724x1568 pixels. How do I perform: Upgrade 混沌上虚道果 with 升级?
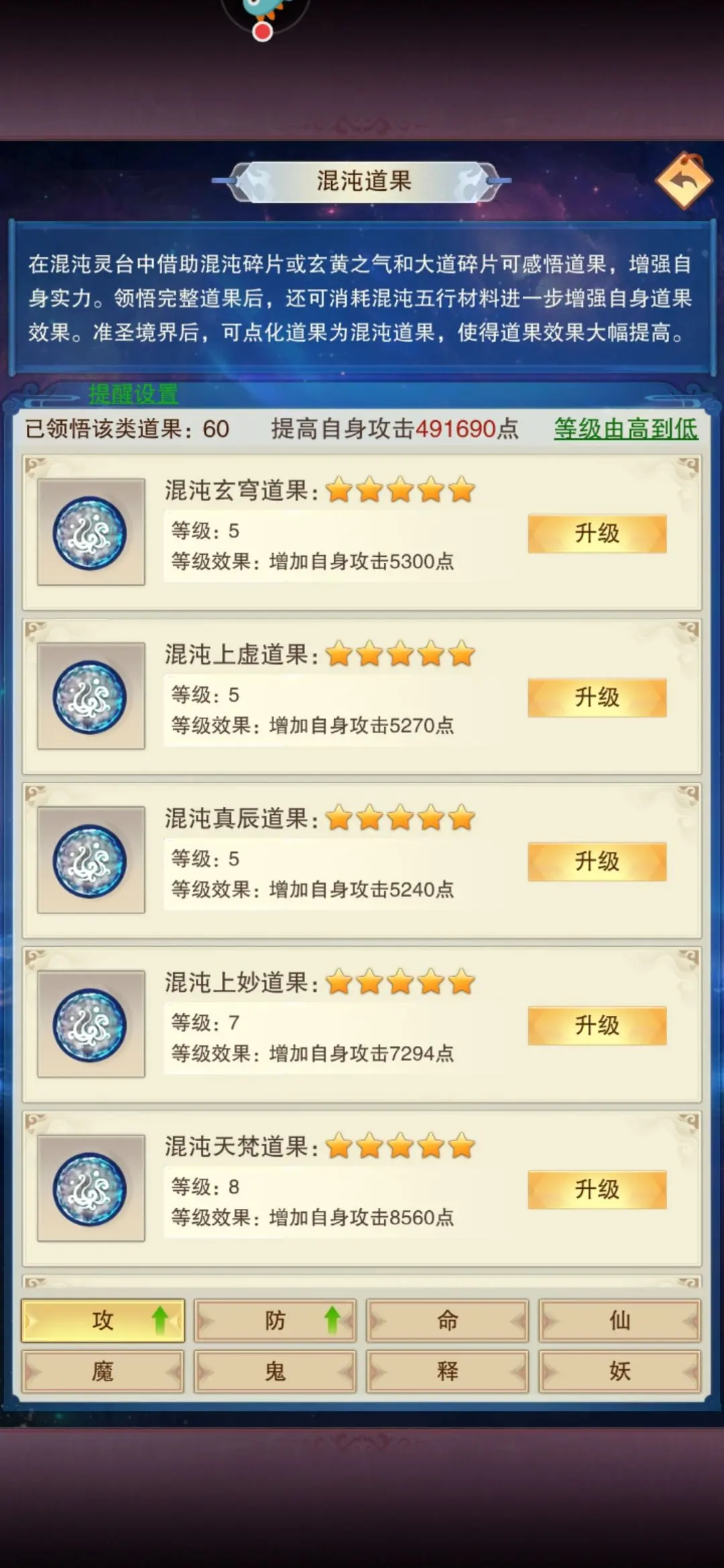pyautogui.click(x=597, y=698)
